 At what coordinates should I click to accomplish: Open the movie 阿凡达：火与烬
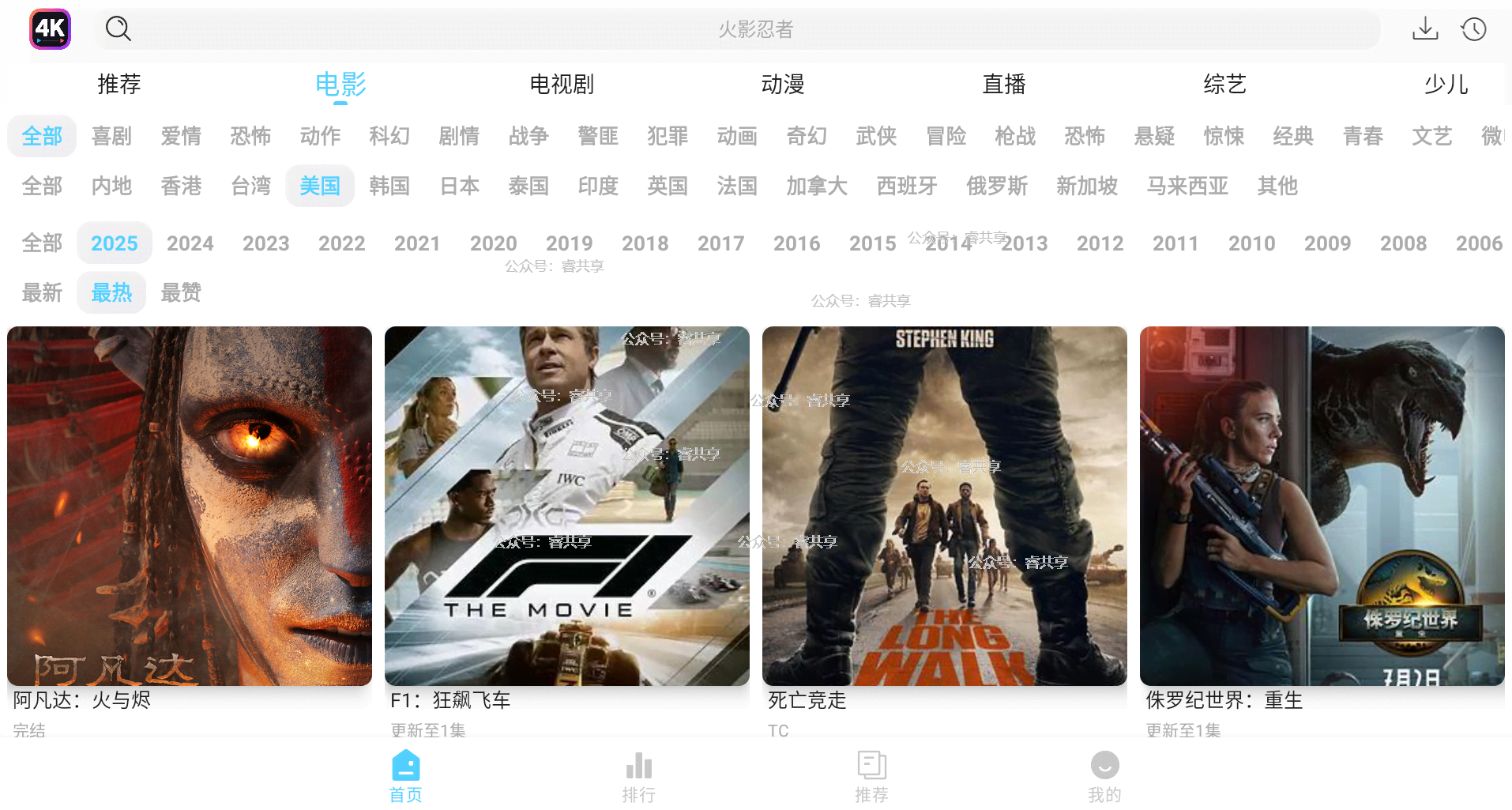[190, 506]
